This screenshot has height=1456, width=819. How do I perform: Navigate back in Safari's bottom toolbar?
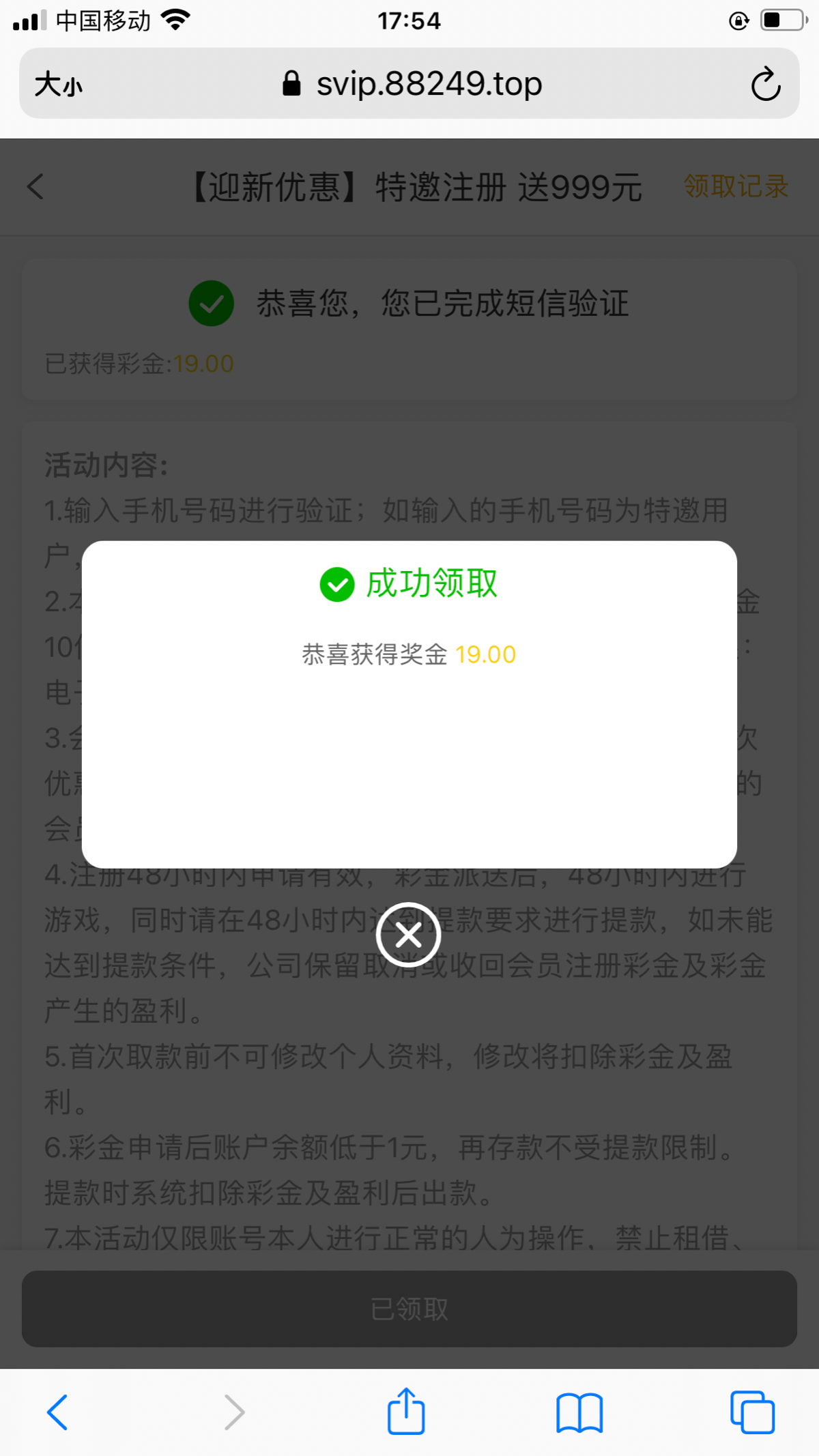57,1412
